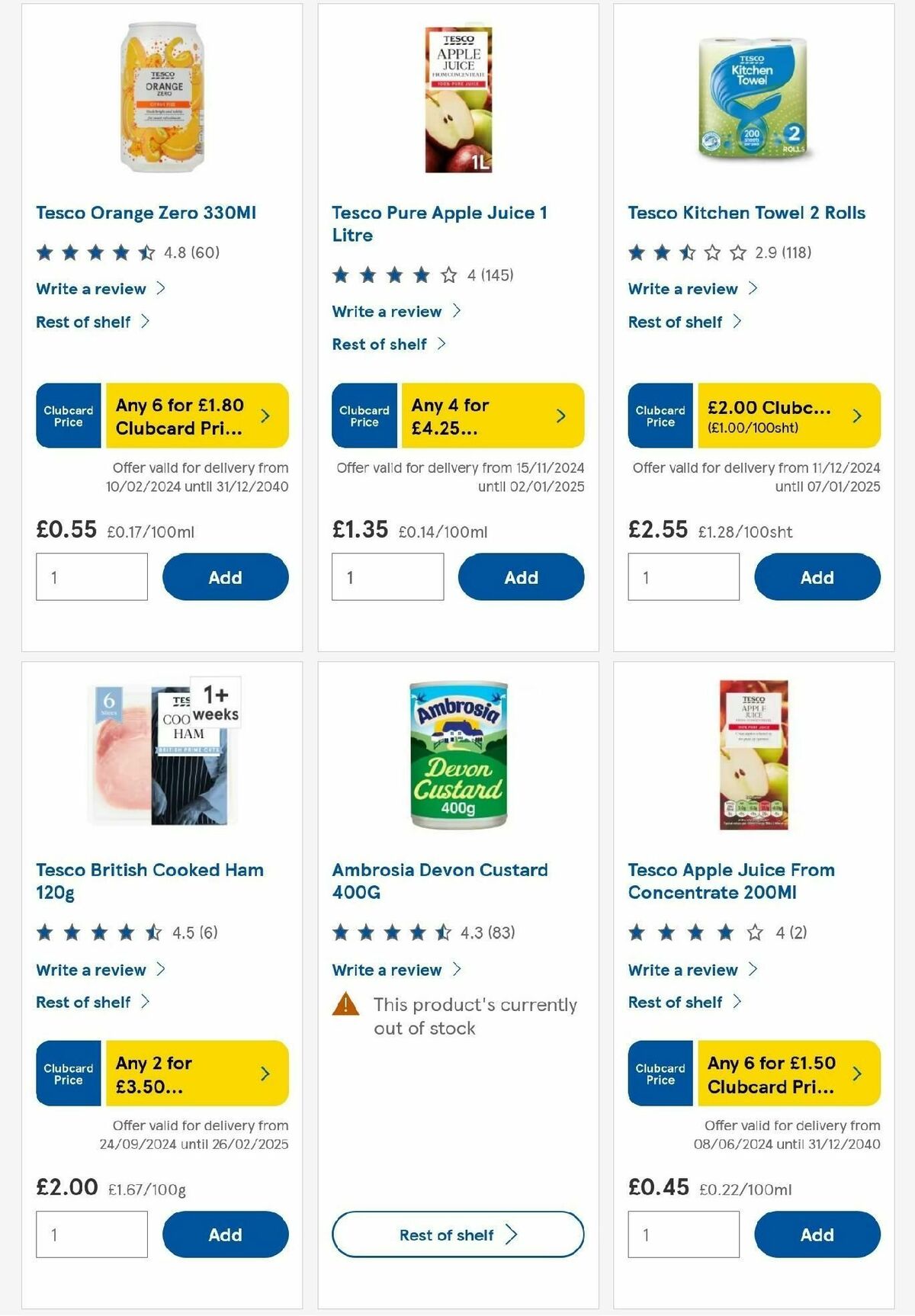Viewport: 915px width, 1316px height.
Task: Open the Tesco Kitchen Towel 2 Rolls product
Action: 745,213
